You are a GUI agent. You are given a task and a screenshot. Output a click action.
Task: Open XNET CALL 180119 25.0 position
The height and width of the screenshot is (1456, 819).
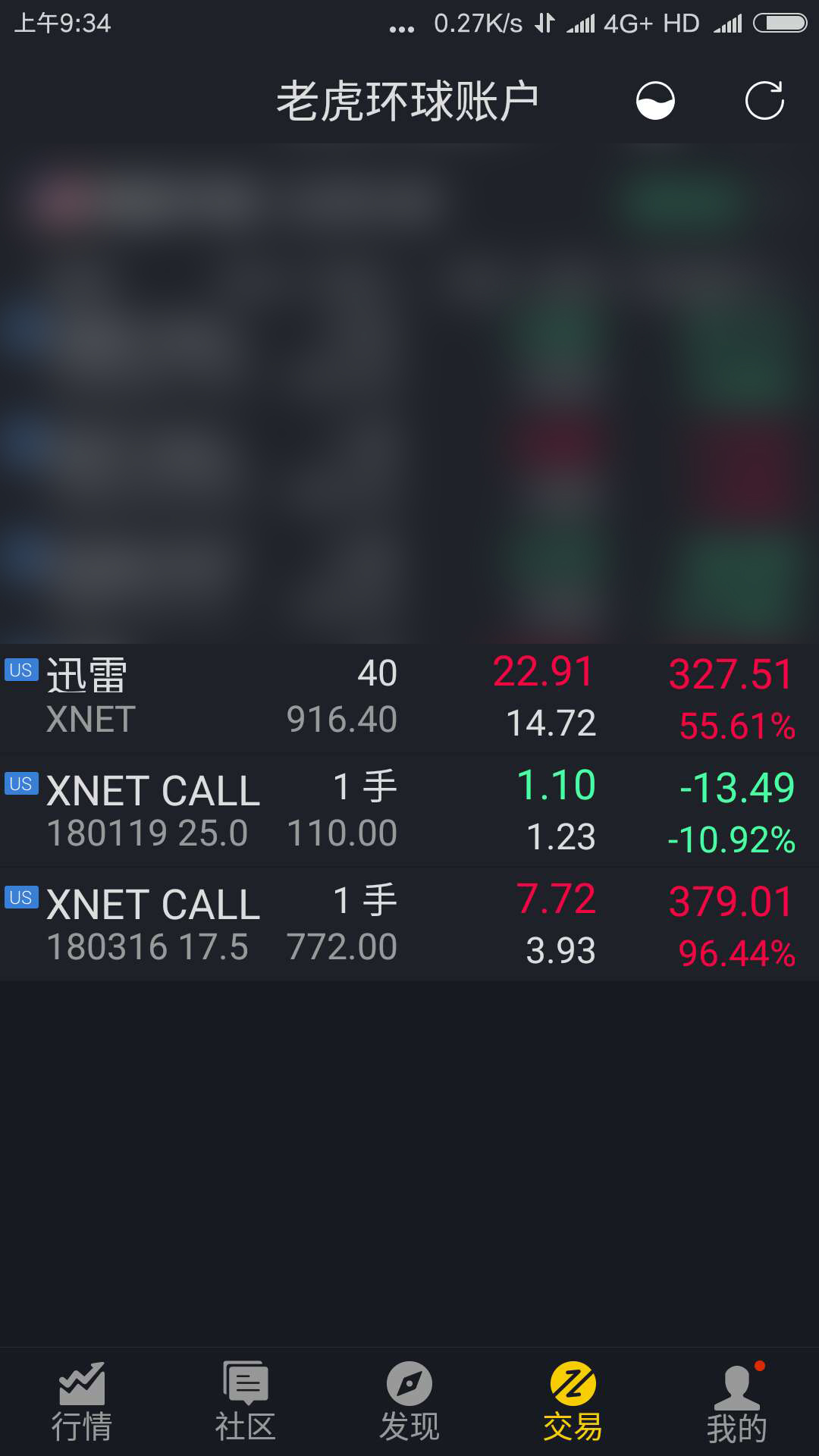409,811
